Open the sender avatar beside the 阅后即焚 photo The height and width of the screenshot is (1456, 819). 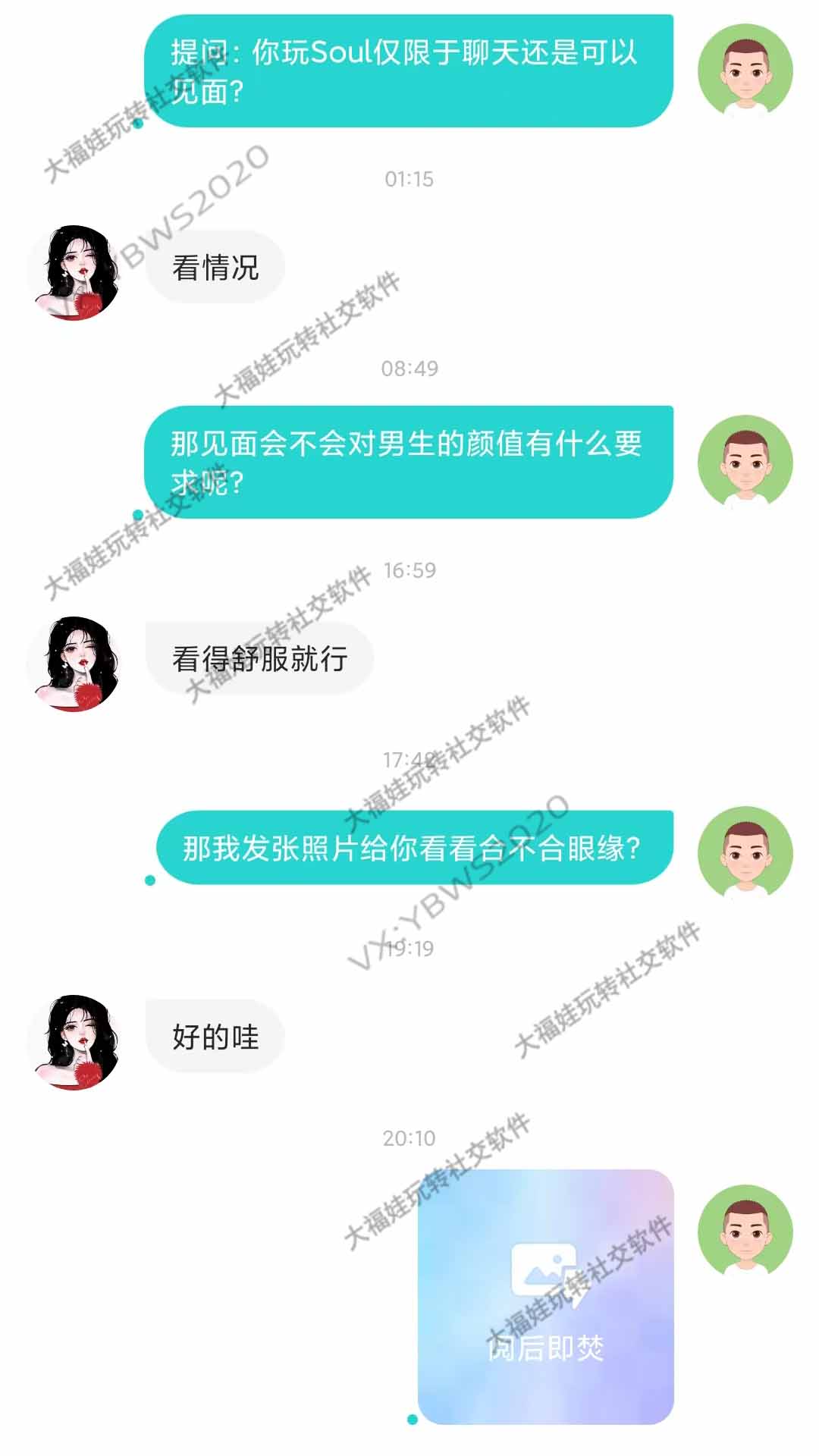point(745,1232)
